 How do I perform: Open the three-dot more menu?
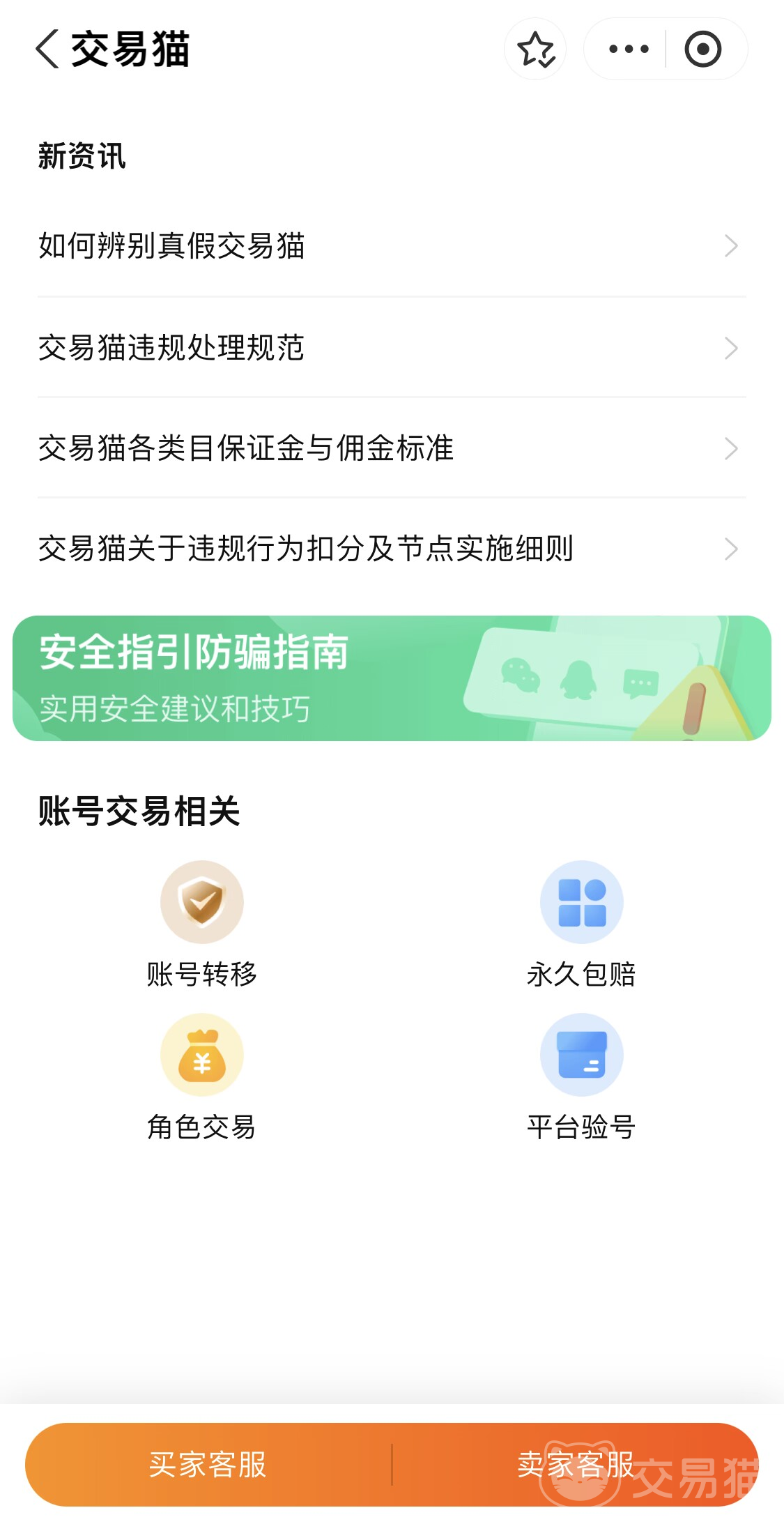[x=628, y=49]
